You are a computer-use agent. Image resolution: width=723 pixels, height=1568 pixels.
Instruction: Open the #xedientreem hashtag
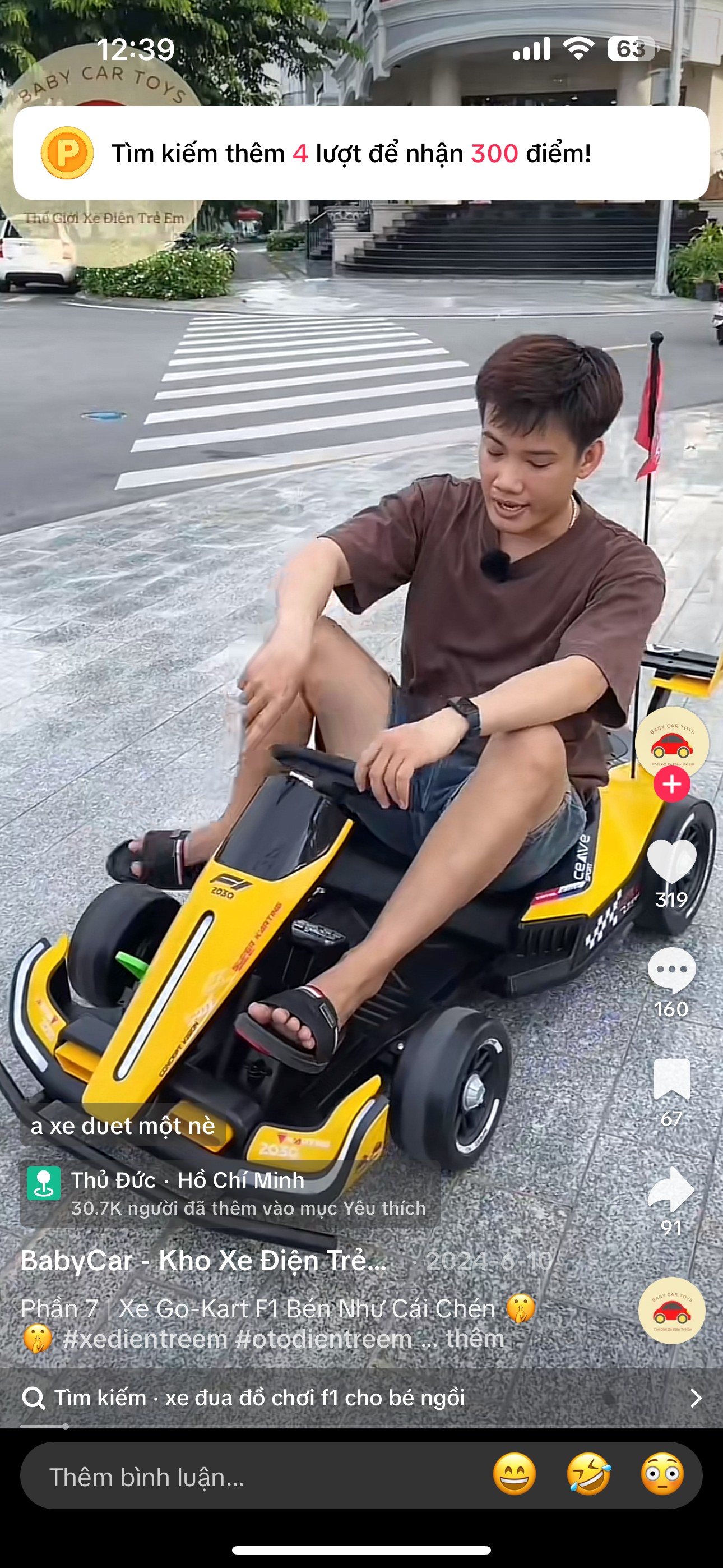(x=145, y=1339)
